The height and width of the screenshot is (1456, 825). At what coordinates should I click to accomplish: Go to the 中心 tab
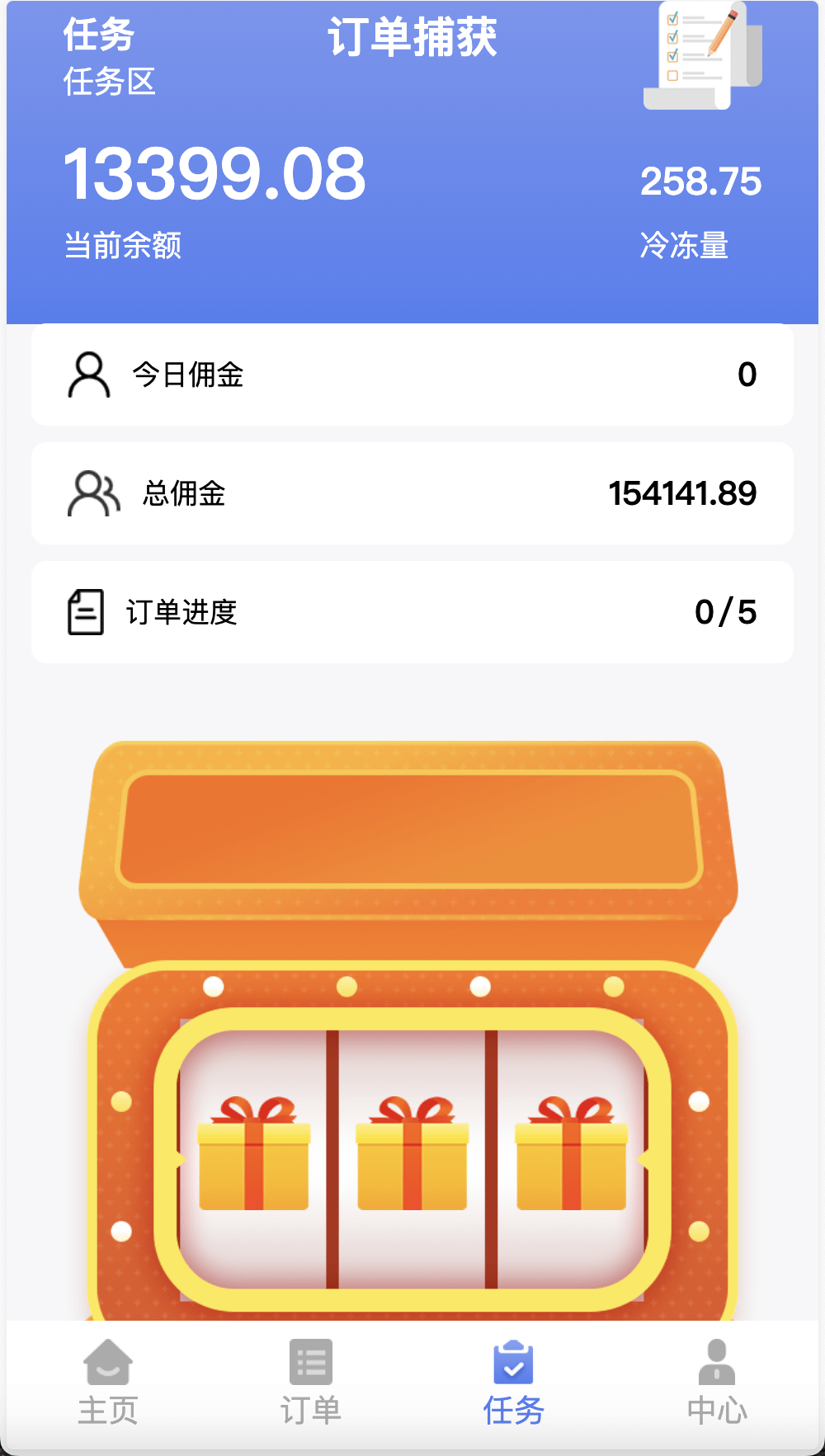point(717,1383)
